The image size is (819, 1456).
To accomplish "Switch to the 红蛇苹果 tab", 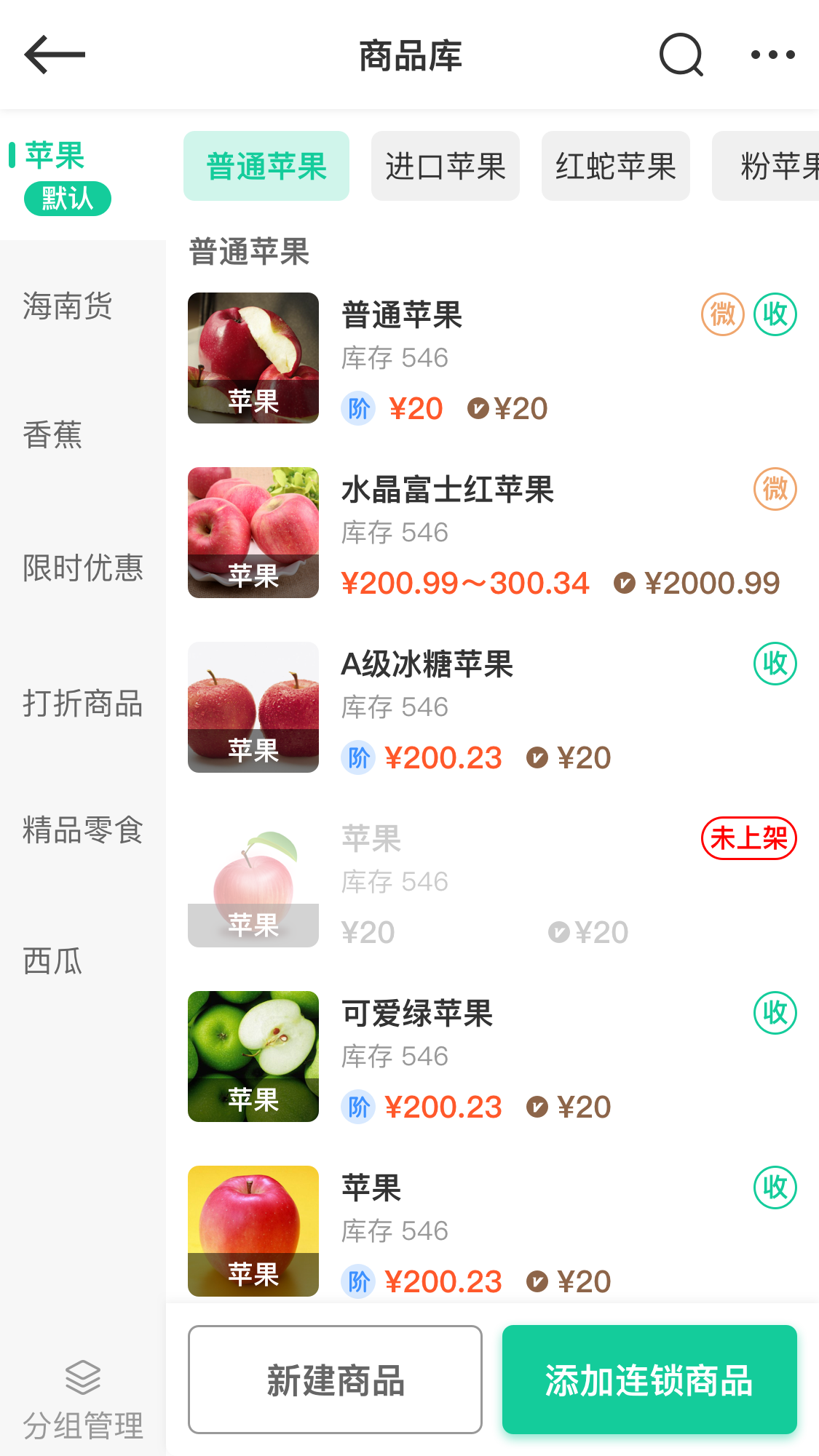I will coord(615,166).
